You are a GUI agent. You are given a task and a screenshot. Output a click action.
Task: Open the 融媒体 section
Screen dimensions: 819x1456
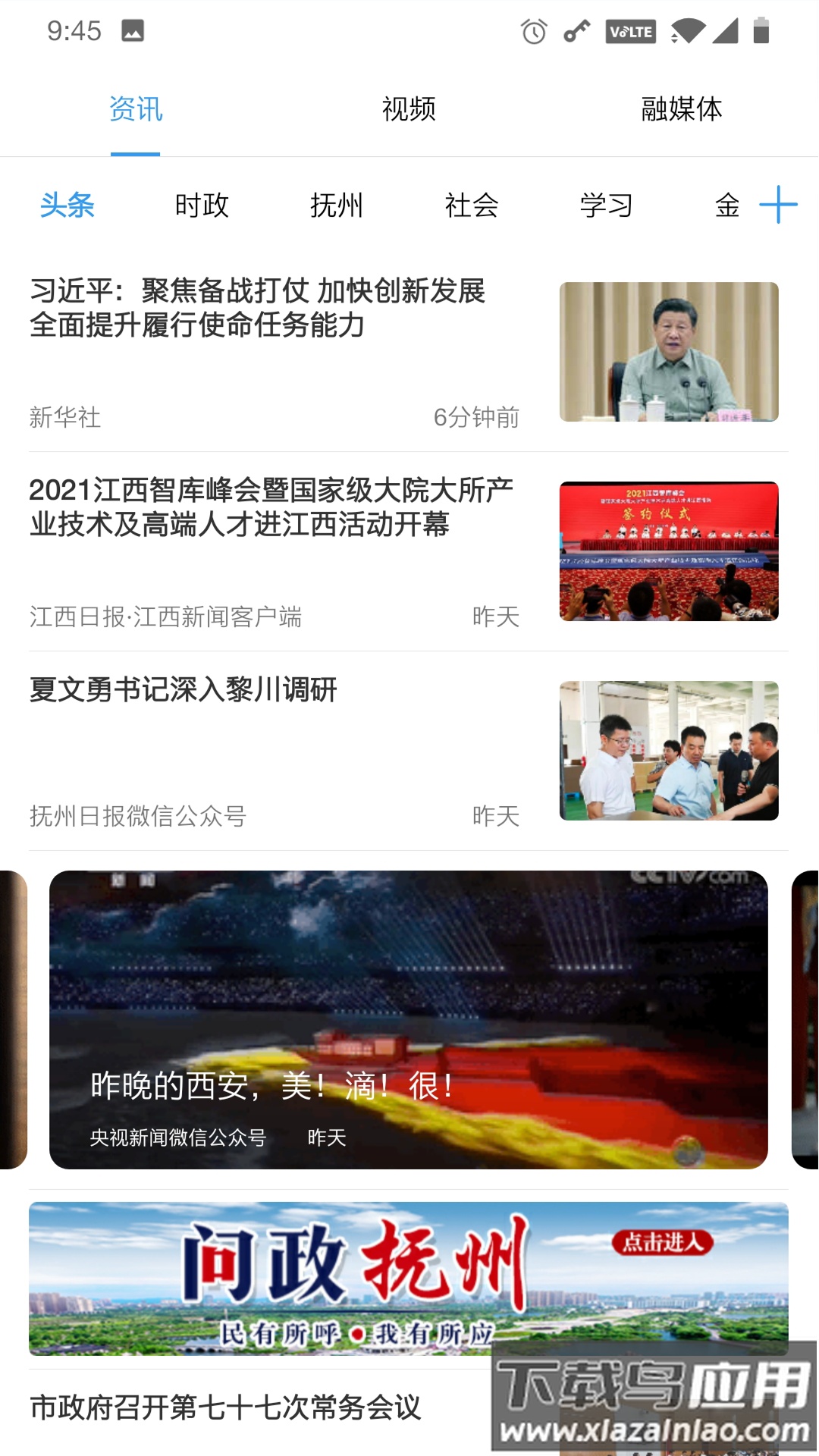(679, 109)
